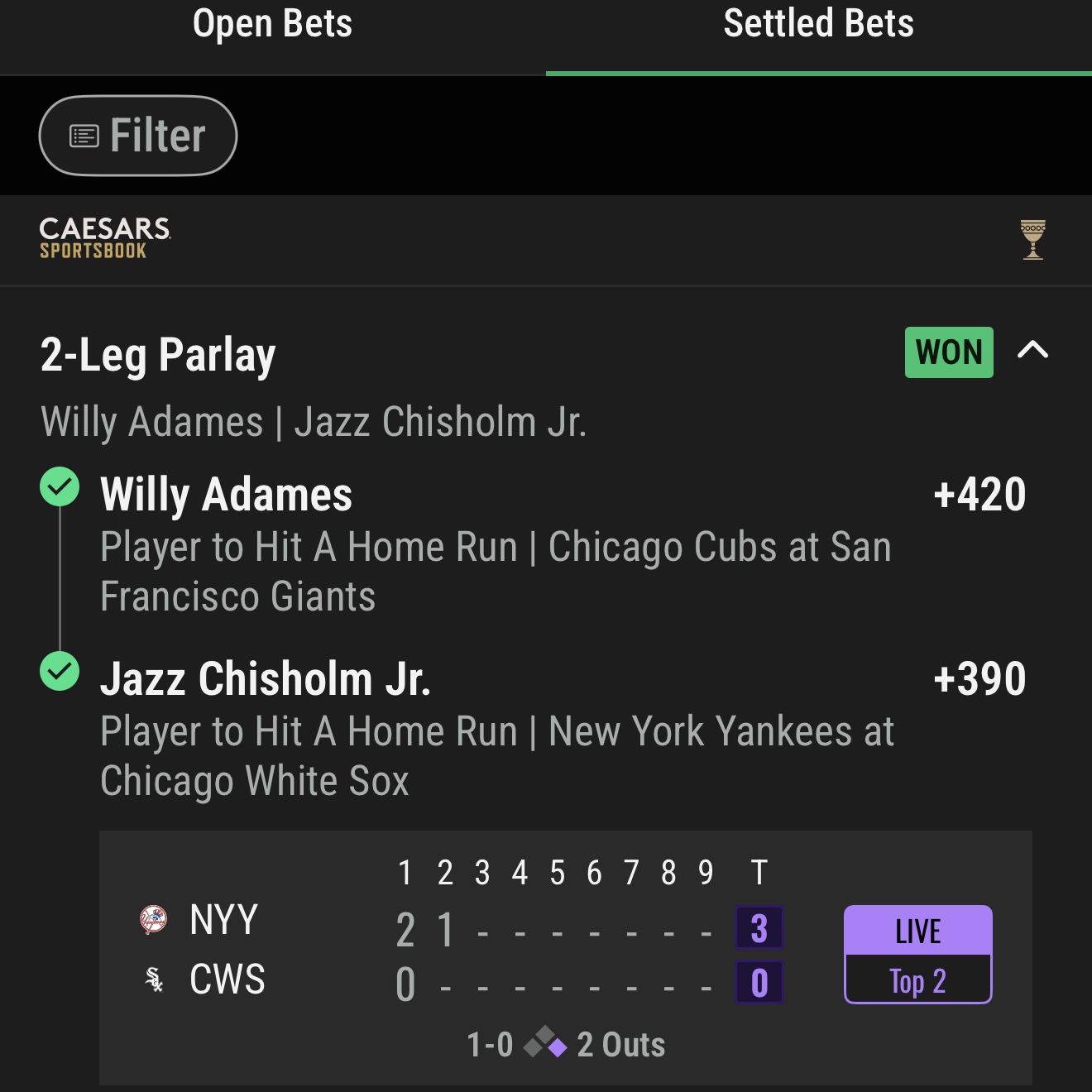Image resolution: width=1092 pixels, height=1092 pixels.
Task: Open the Filter options
Action: 138,136
